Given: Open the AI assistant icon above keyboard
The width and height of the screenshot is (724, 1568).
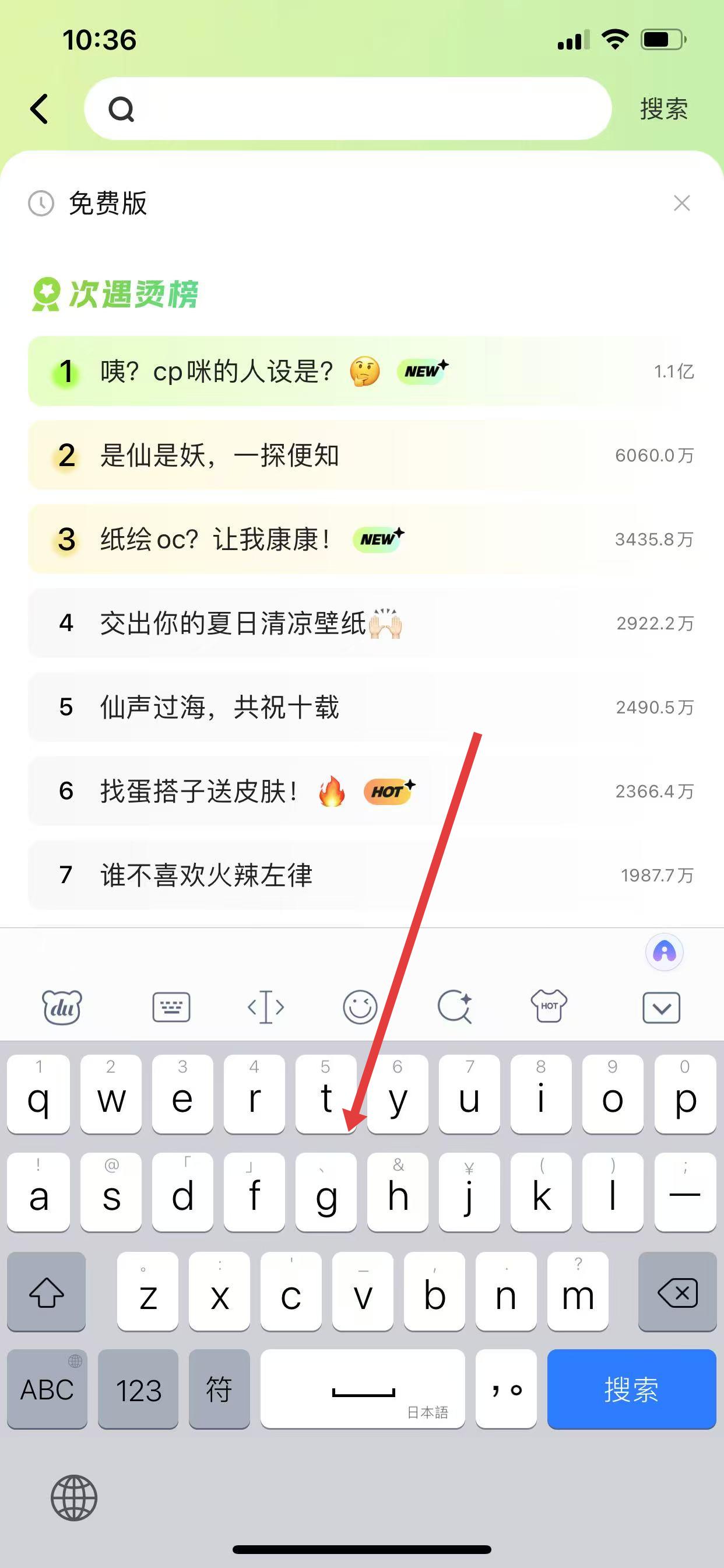Looking at the screenshot, I should [664, 952].
